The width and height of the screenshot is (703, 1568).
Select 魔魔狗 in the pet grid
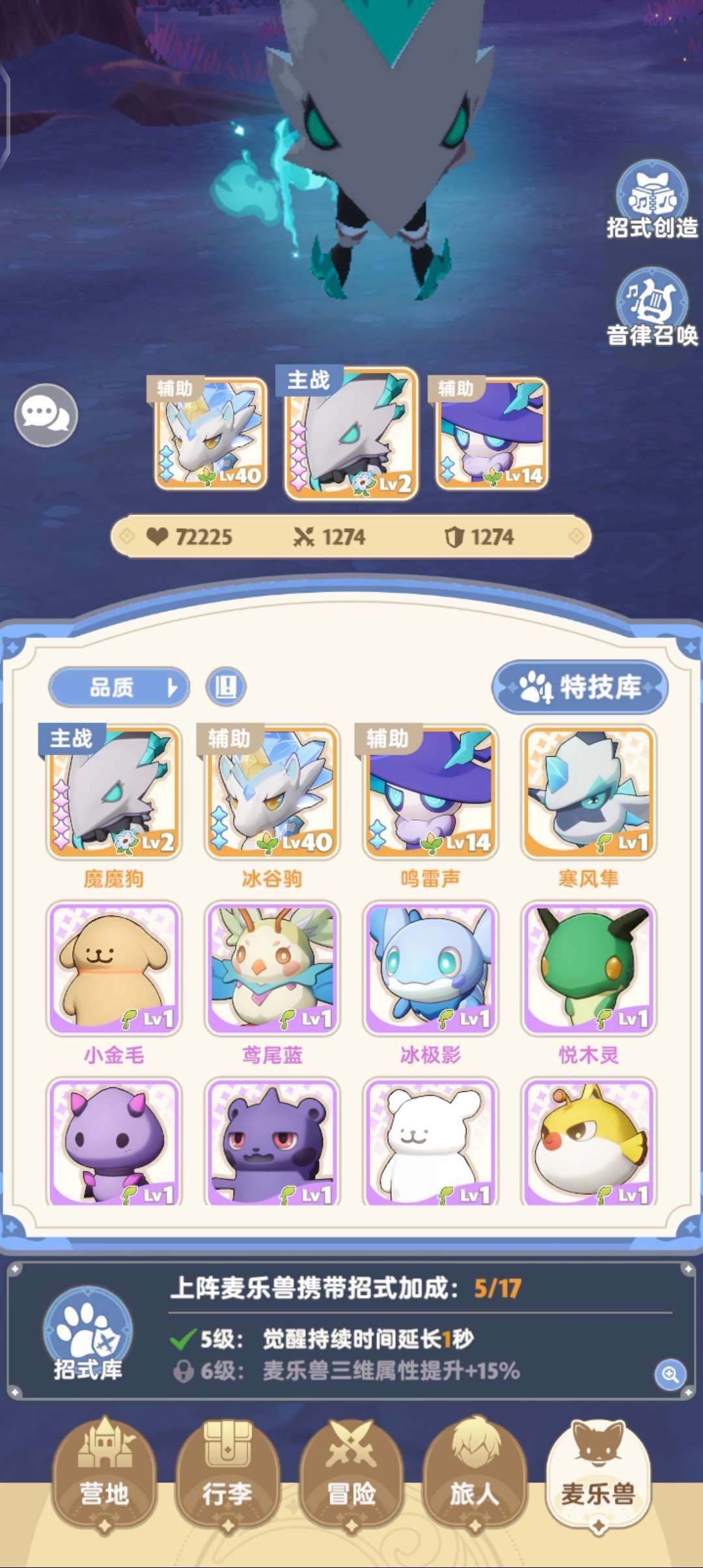tap(114, 792)
